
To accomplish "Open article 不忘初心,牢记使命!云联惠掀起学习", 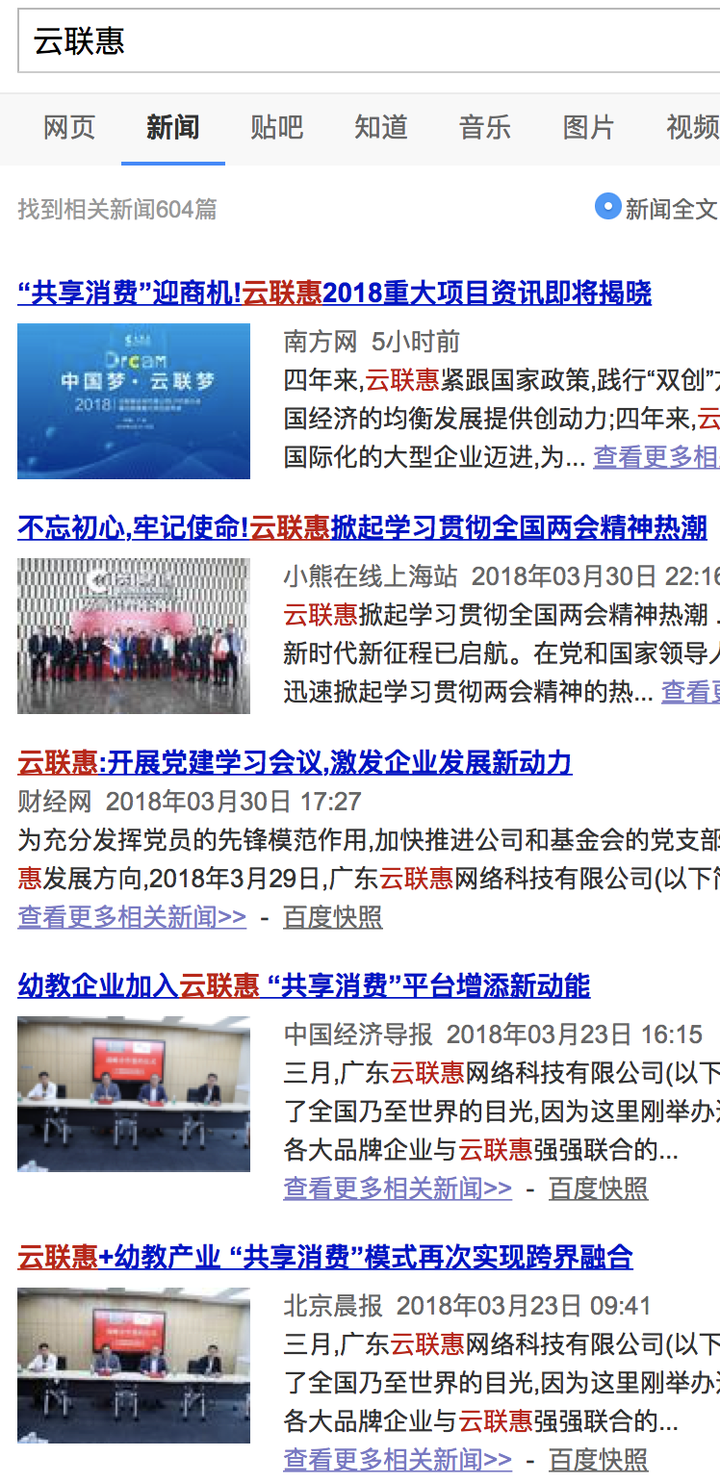I will (362, 527).
